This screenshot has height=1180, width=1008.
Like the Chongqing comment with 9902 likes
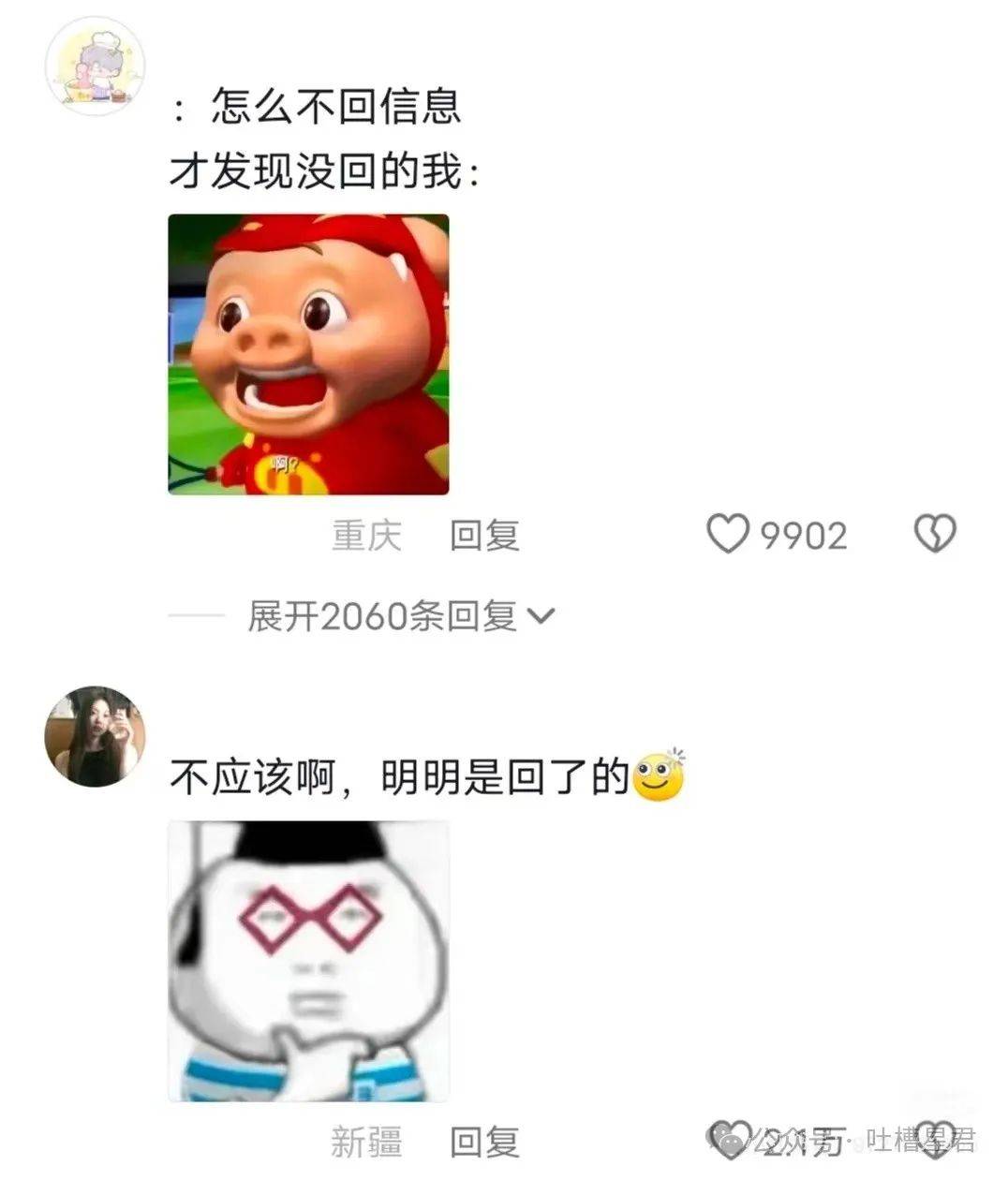(728, 535)
